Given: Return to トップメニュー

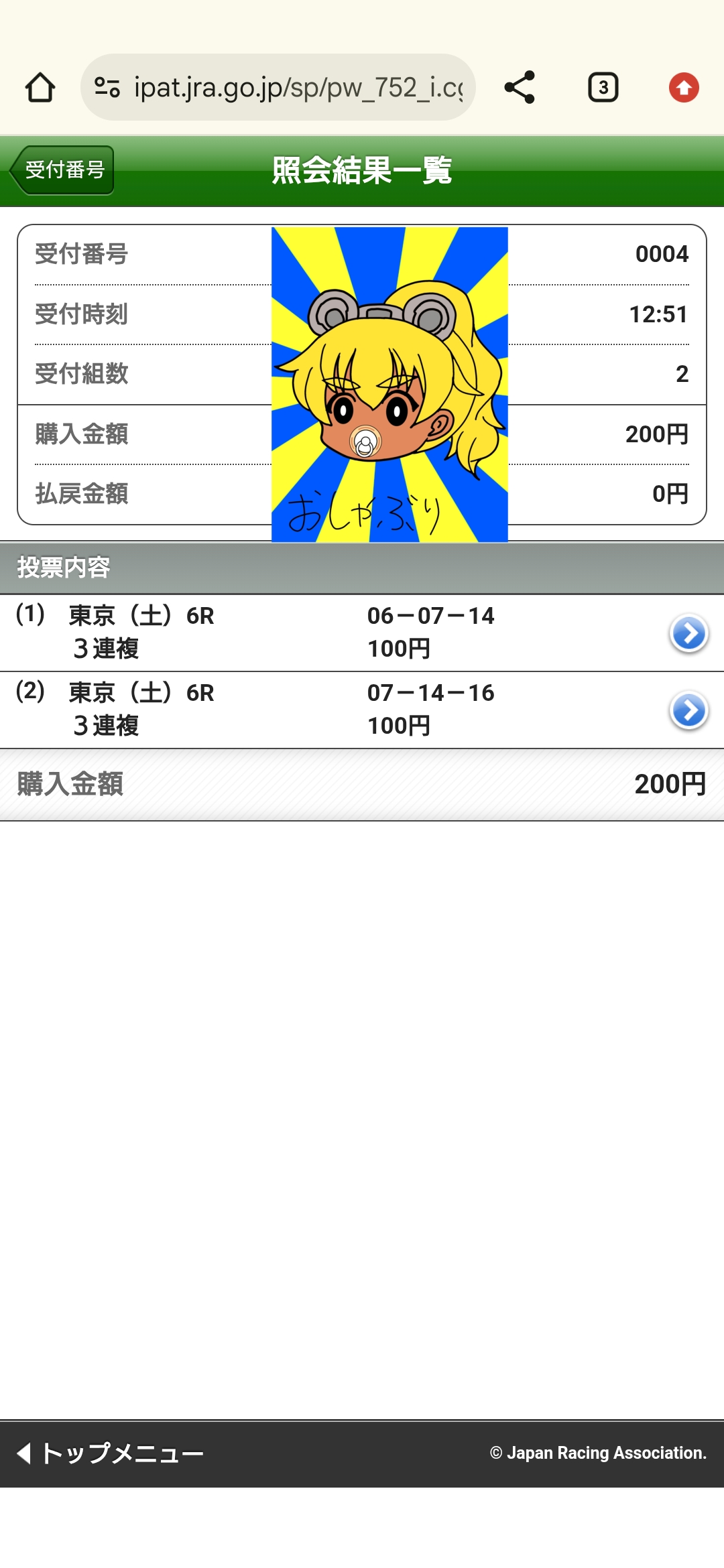Looking at the screenshot, I should [111, 1453].
